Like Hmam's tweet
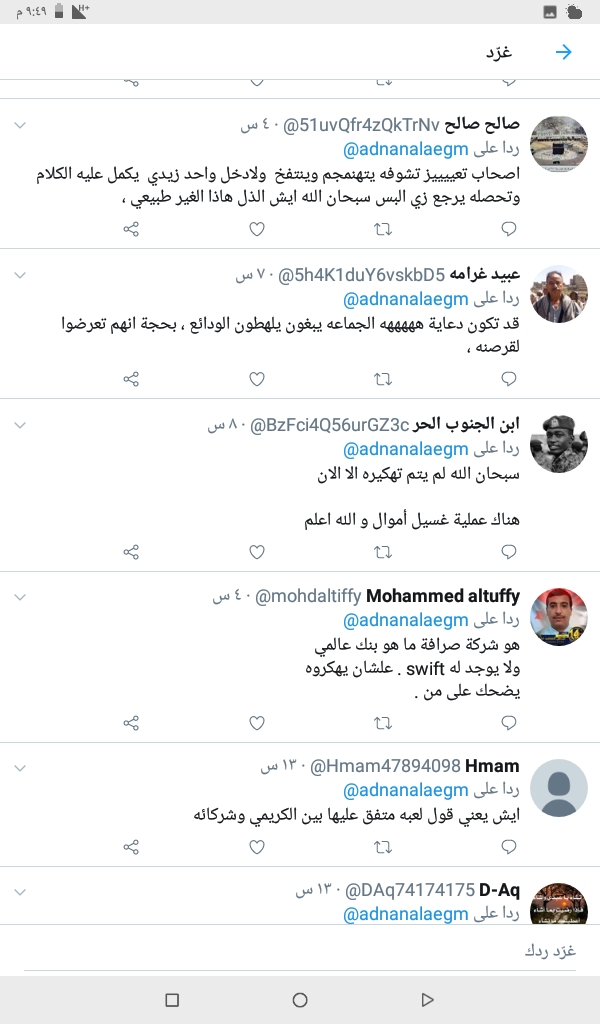 257,846
